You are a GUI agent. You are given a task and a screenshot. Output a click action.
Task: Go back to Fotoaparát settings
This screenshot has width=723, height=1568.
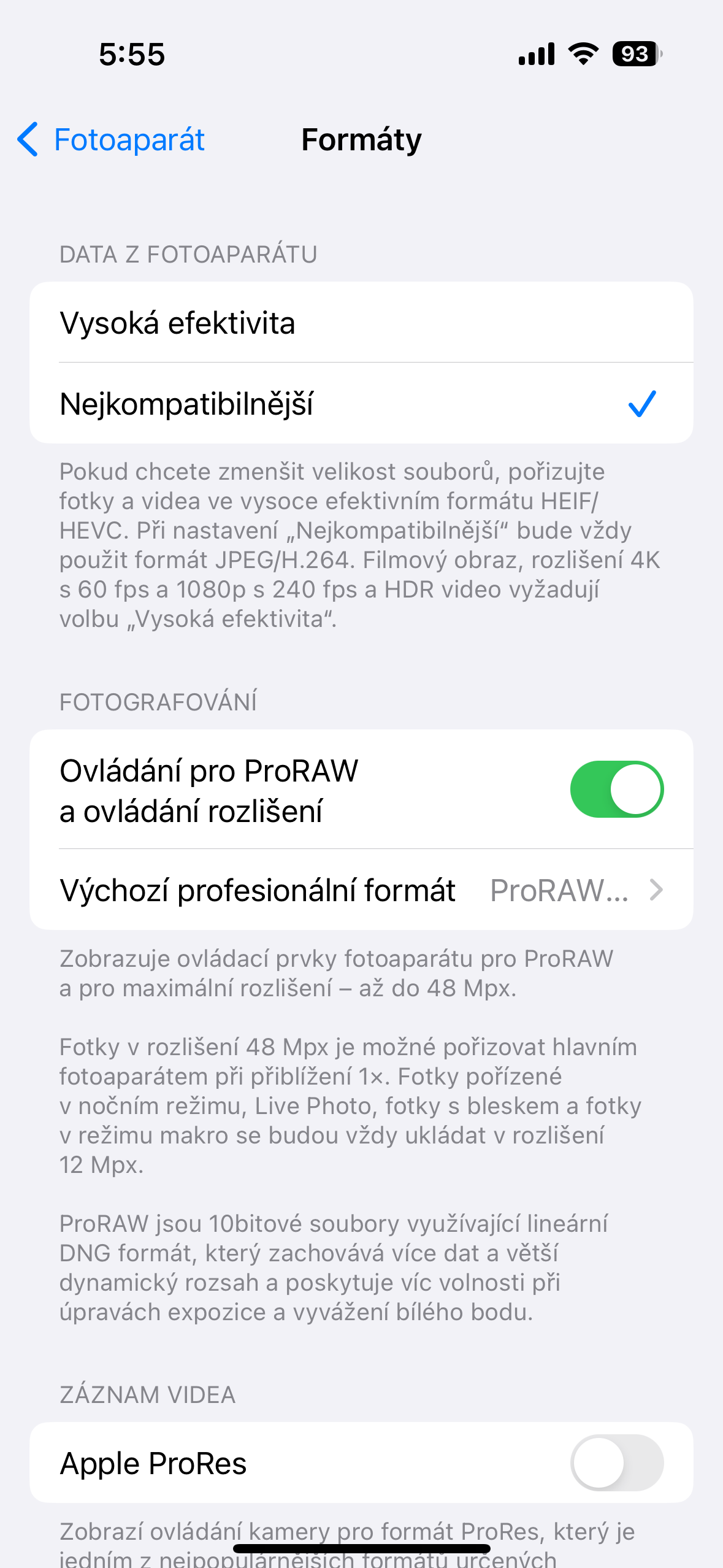[x=112, y=140]
